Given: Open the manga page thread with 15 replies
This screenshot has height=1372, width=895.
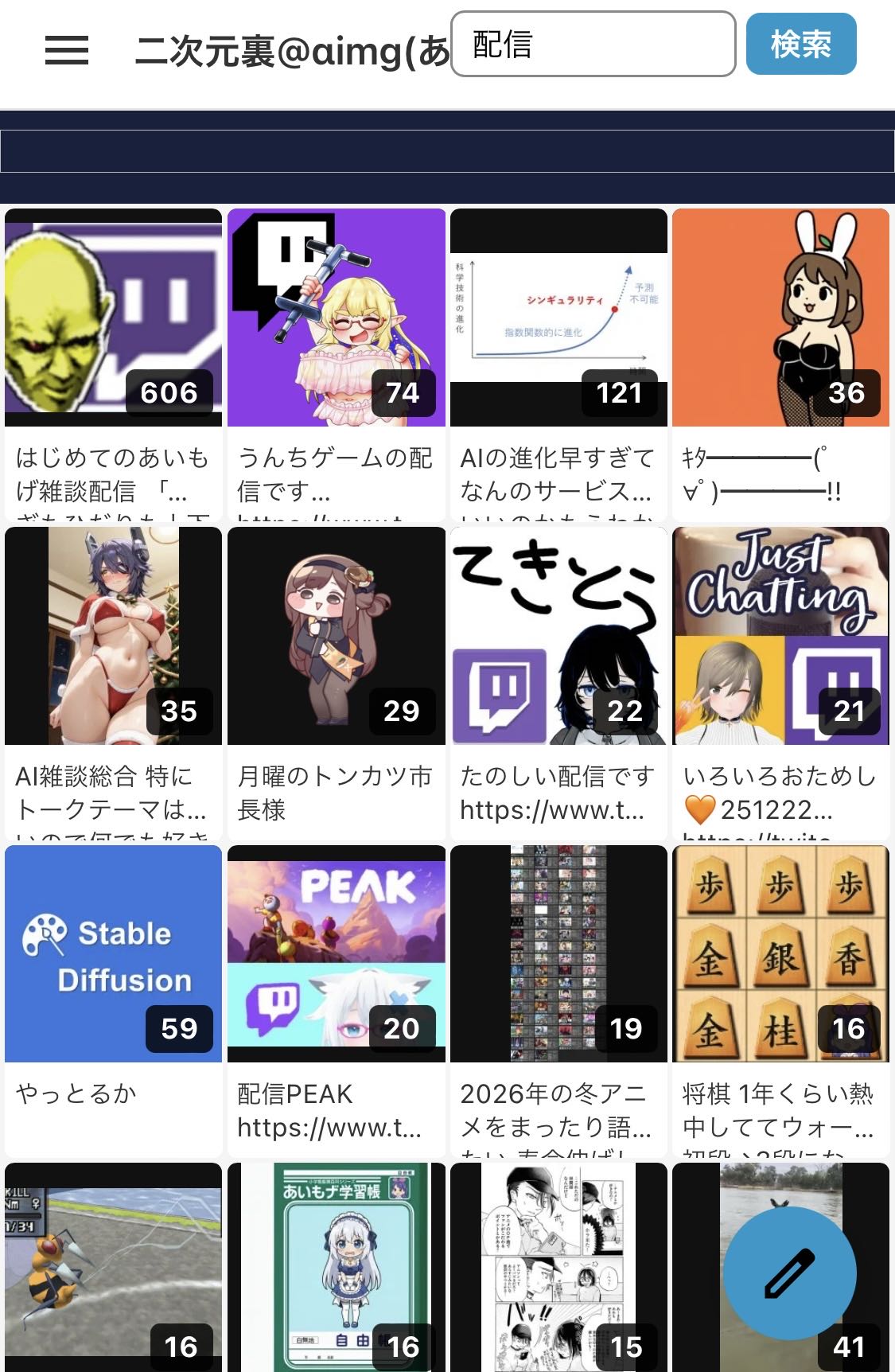Looking at the screenshot, I should coord(558,1265).
